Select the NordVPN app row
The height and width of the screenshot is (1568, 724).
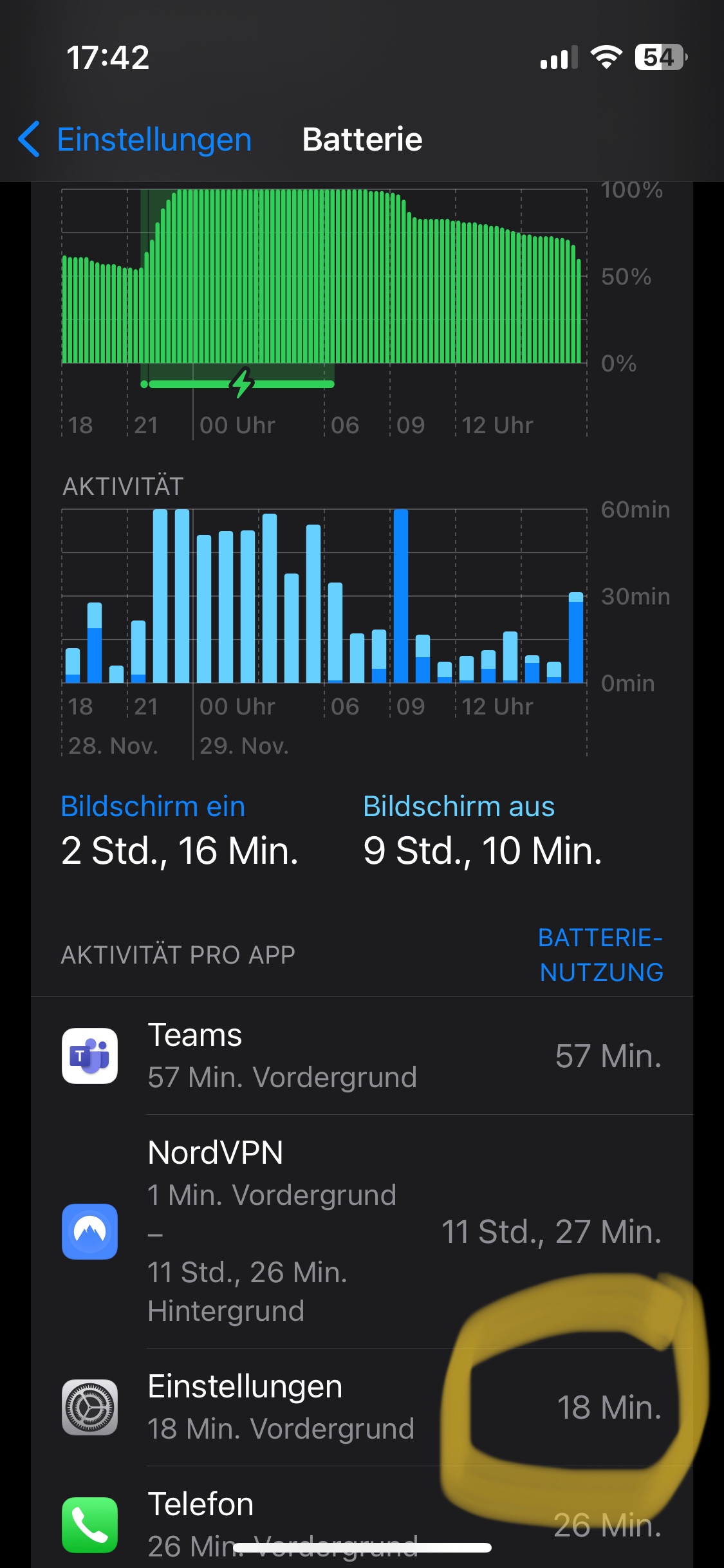click(362, 1231)
